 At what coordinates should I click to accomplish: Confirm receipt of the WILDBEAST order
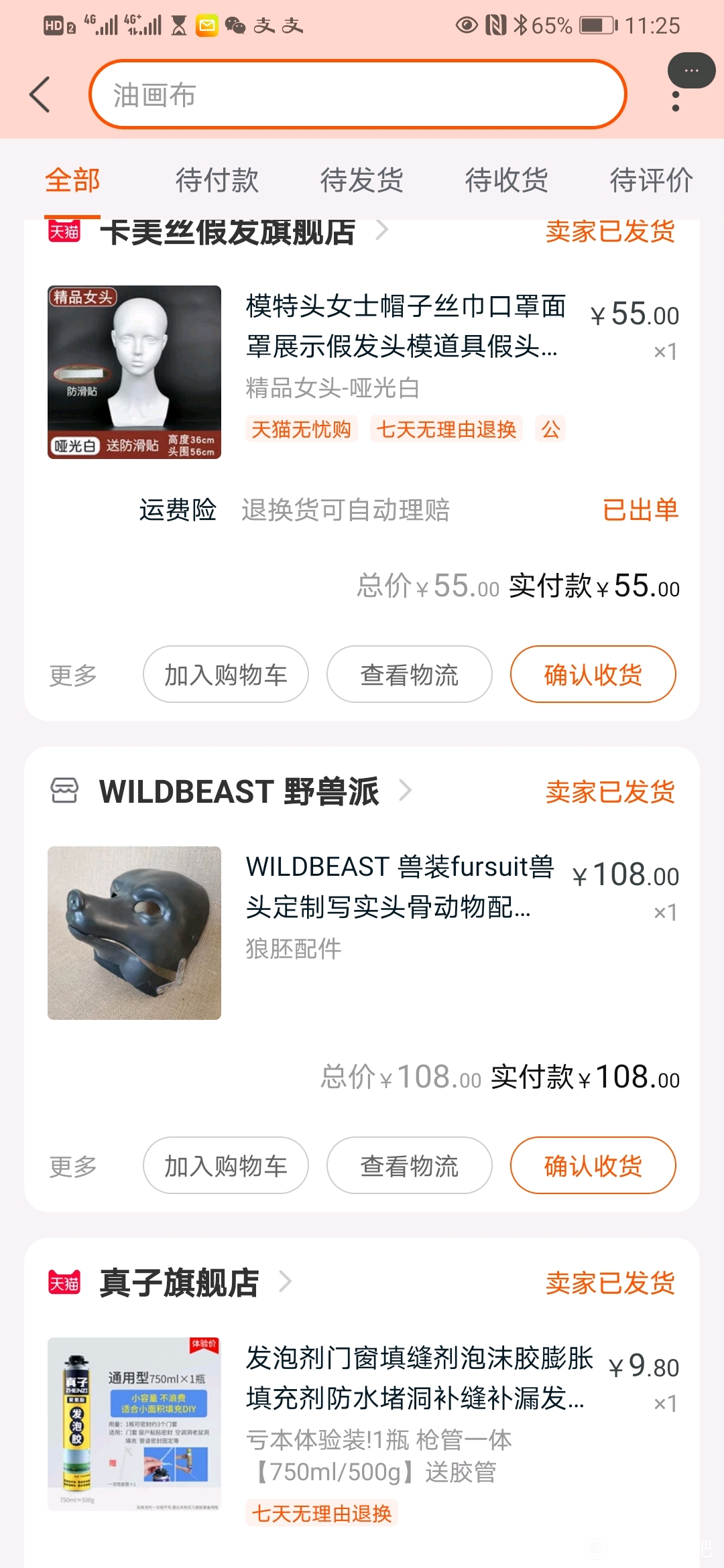click(x=593, y=1166)
